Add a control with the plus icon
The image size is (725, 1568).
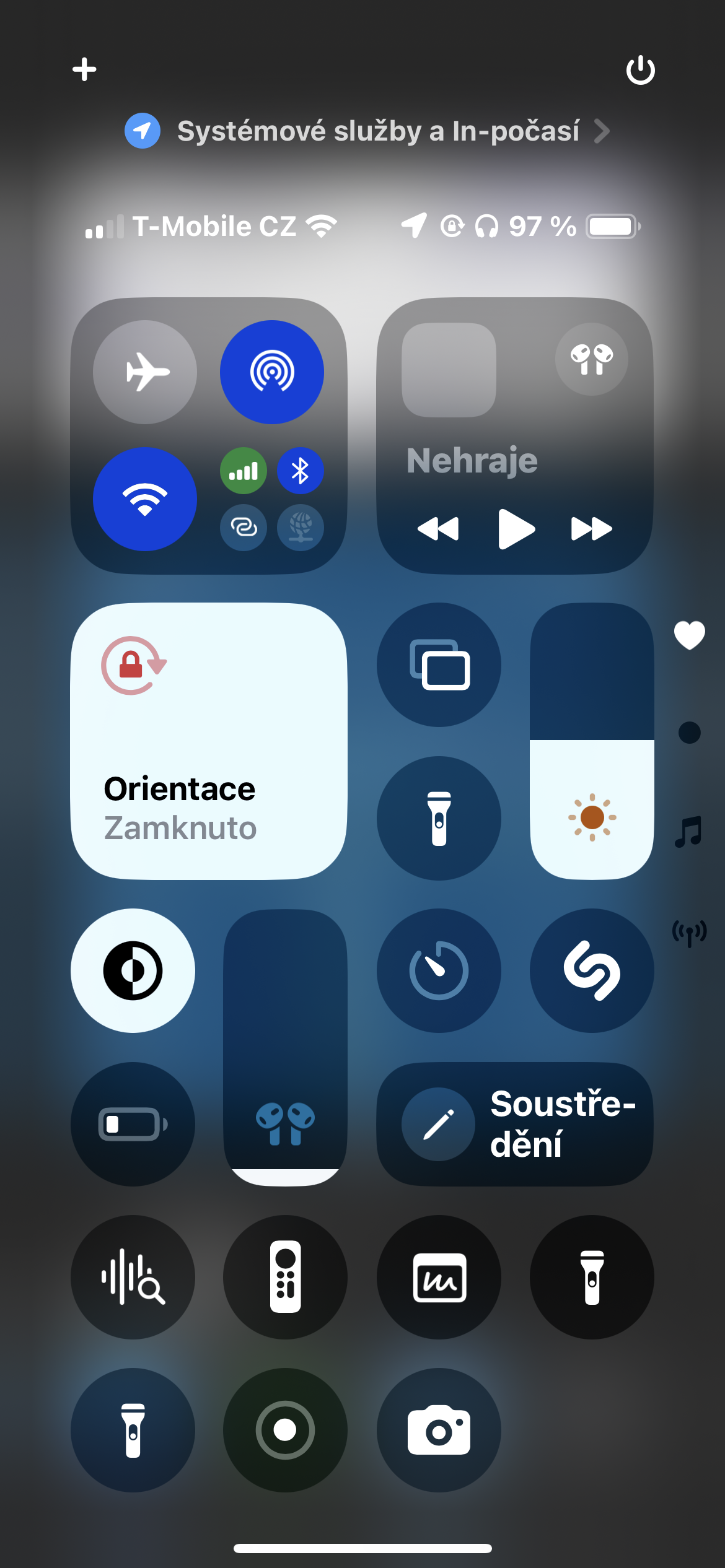click(x=84, y=69)
